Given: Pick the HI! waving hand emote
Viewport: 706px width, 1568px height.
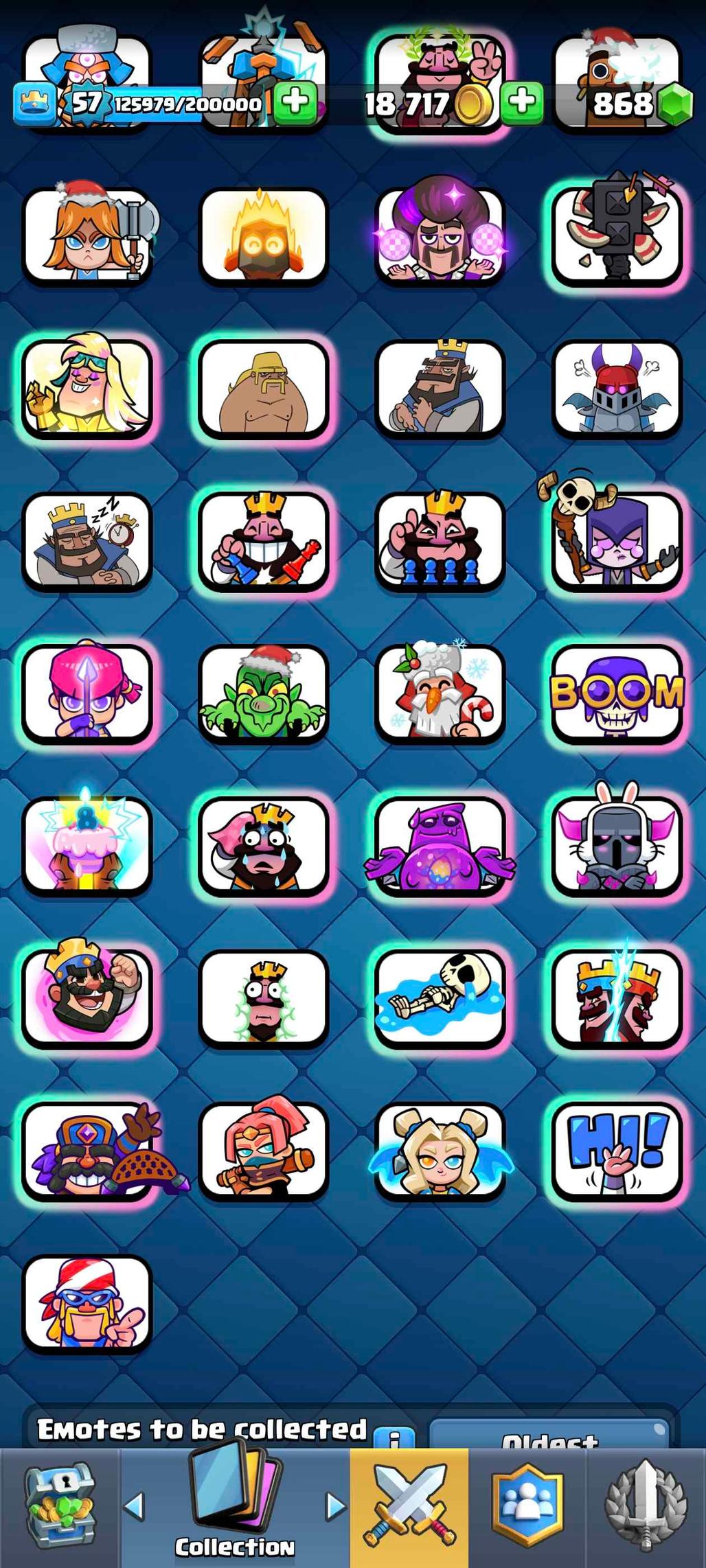Looking at the screenshot, I should 617,1151.
